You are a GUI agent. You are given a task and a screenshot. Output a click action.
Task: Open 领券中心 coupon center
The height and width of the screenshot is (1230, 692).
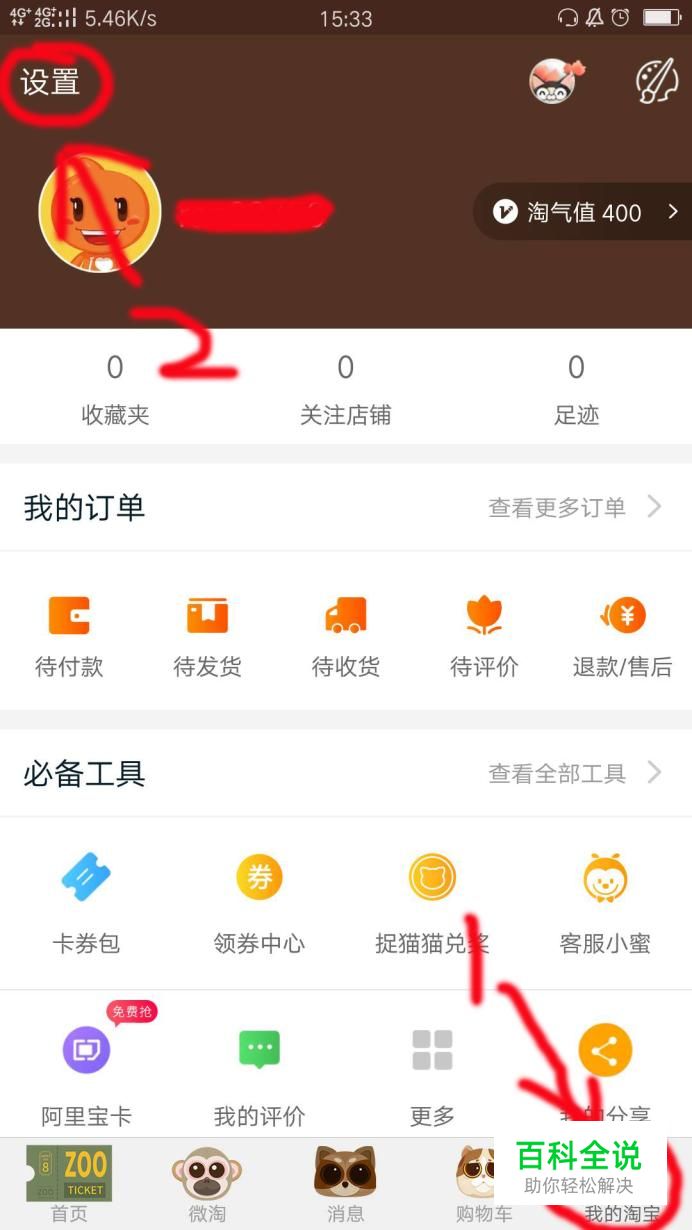[259, 901]
